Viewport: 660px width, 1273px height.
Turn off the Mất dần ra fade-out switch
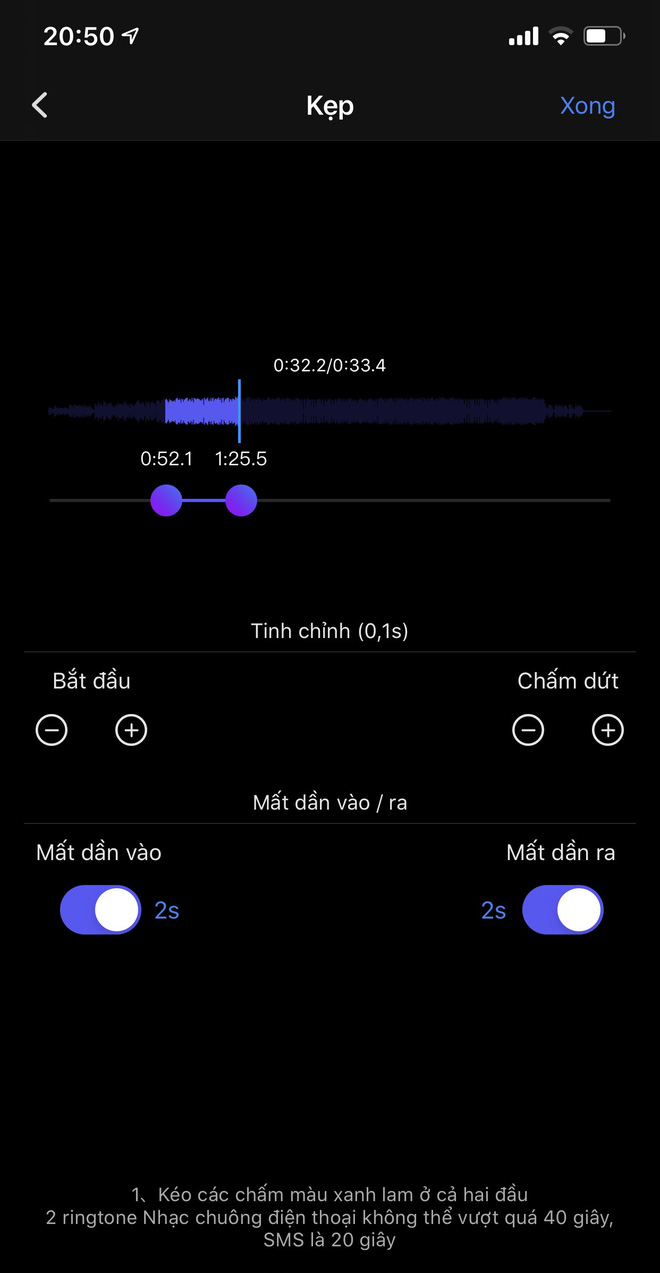click(x=563, y=910)
